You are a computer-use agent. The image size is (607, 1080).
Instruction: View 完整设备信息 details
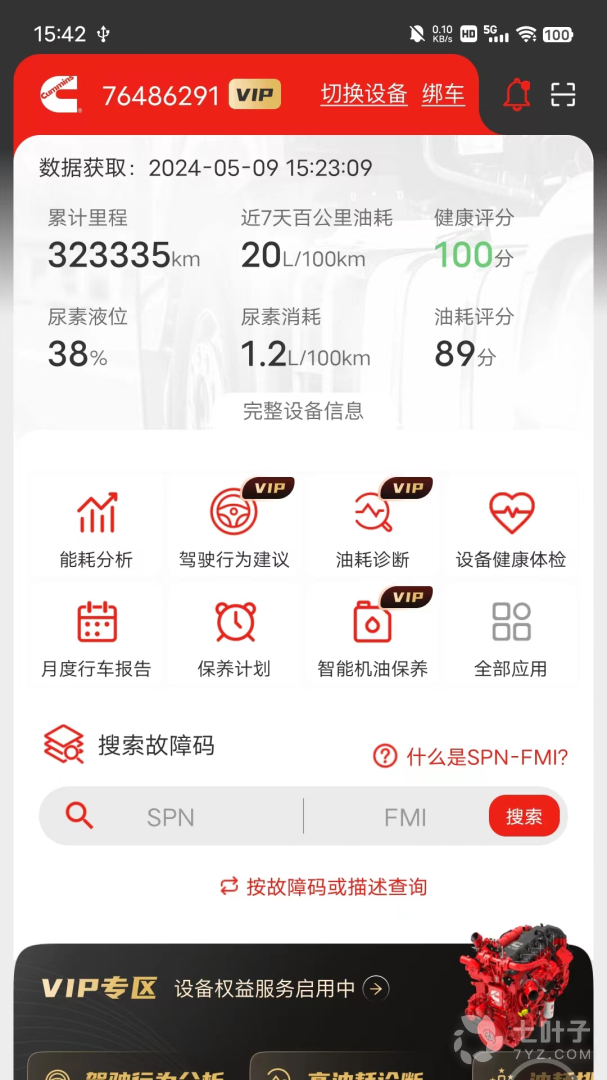click(x=303, y=411)
